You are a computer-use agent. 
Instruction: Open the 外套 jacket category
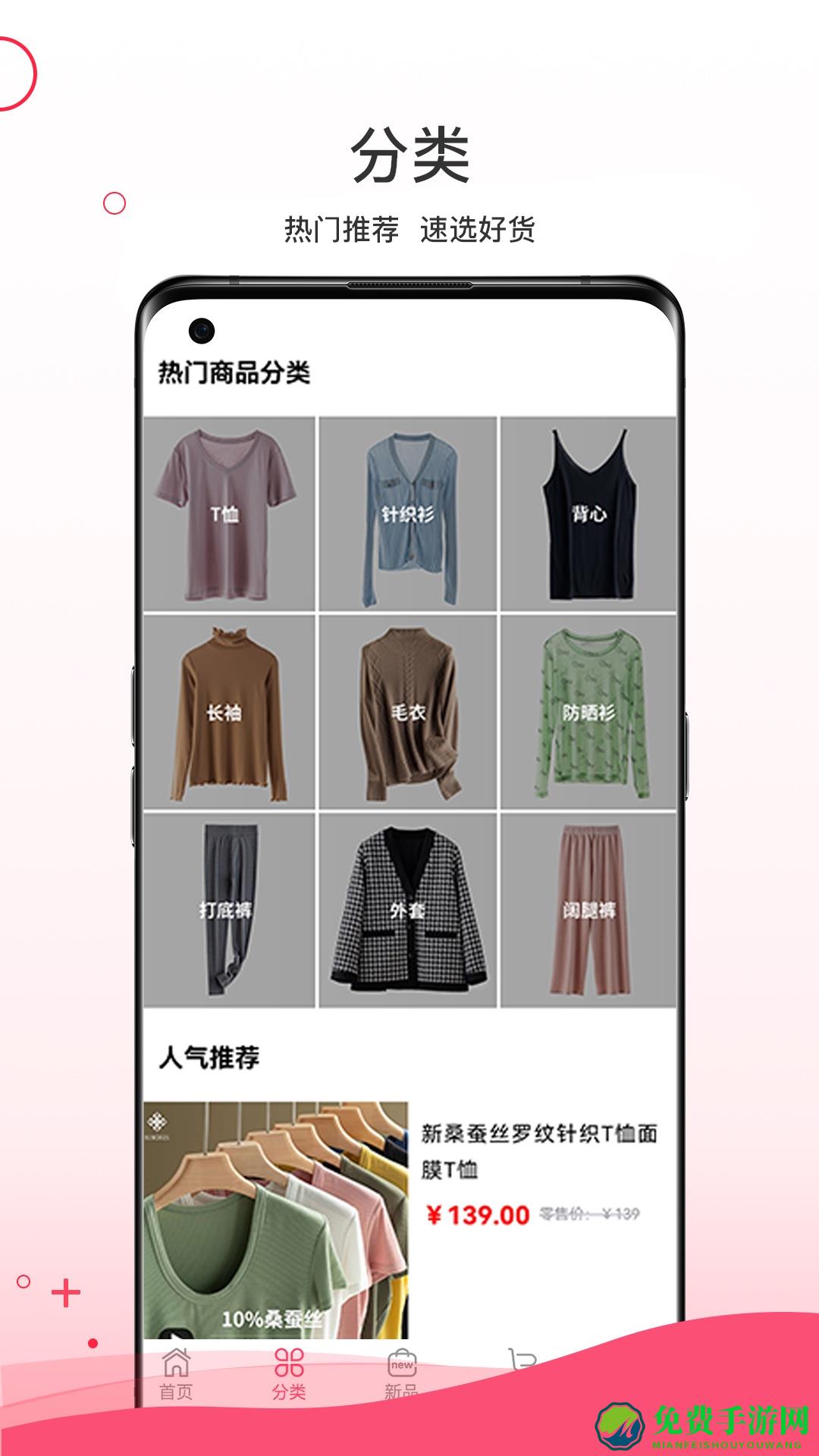[x=407, y=914]
